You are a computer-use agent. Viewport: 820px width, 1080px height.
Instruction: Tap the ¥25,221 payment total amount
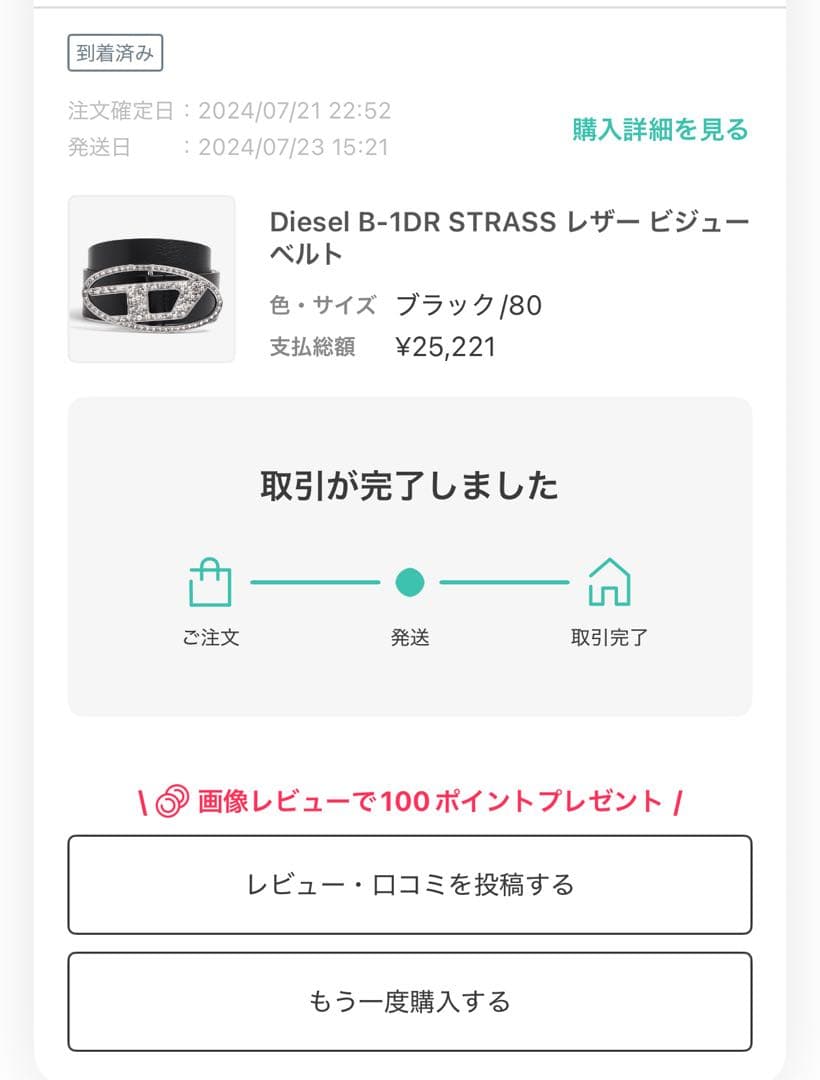[x=447, y=345]
